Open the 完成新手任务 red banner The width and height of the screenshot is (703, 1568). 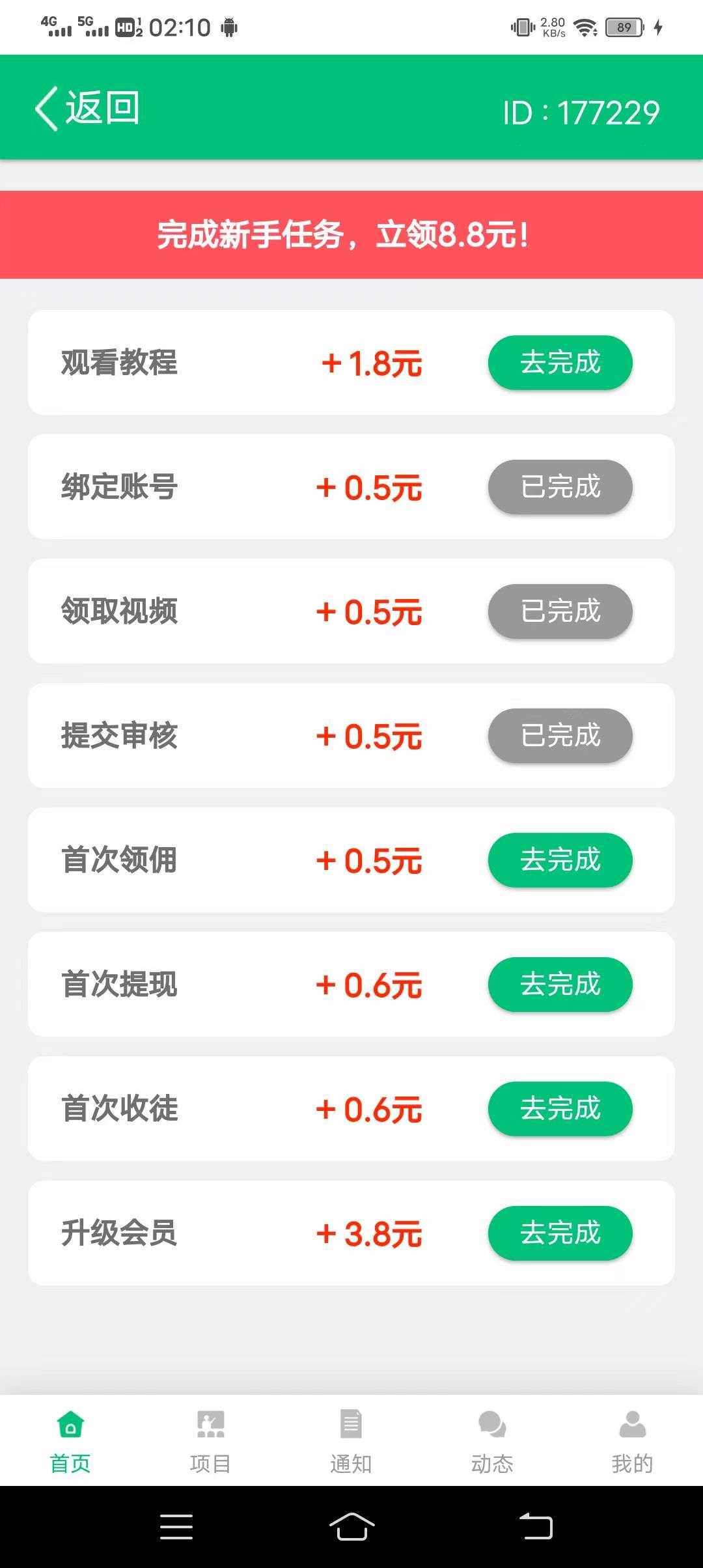pos(351,234)
